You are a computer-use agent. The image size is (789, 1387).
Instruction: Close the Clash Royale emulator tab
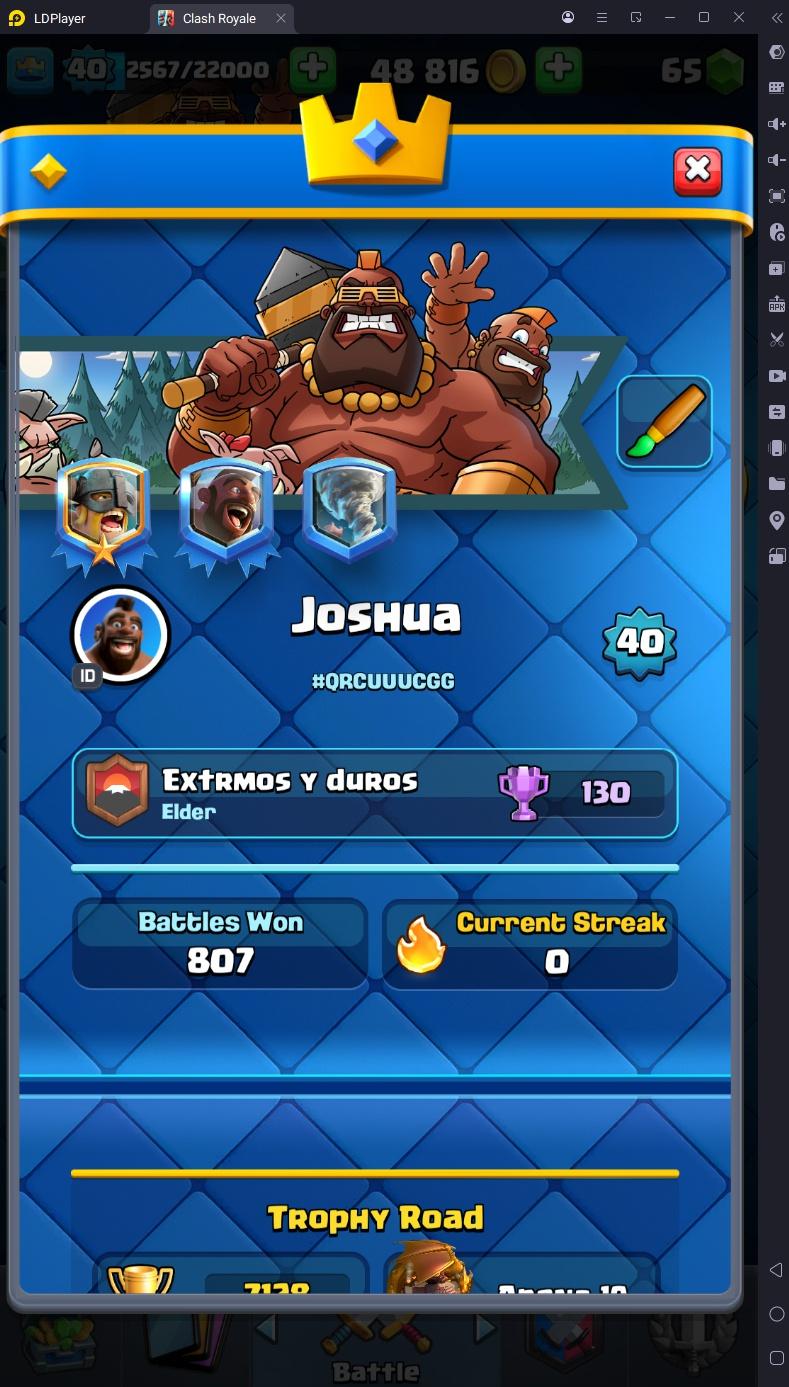pyautogui.click(x=281, y=18)
